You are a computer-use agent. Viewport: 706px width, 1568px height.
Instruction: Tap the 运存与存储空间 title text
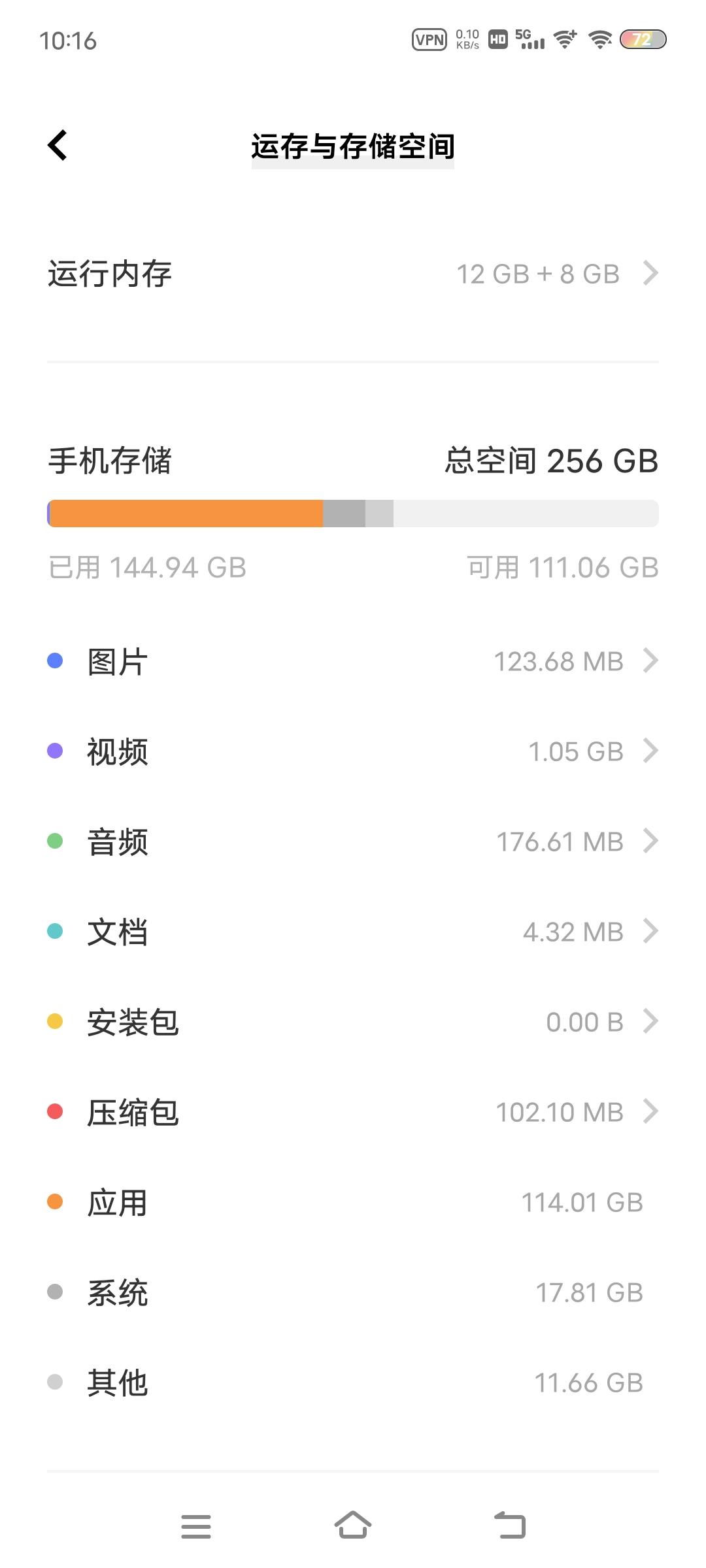pyautogui.click(x=353, y=148)
